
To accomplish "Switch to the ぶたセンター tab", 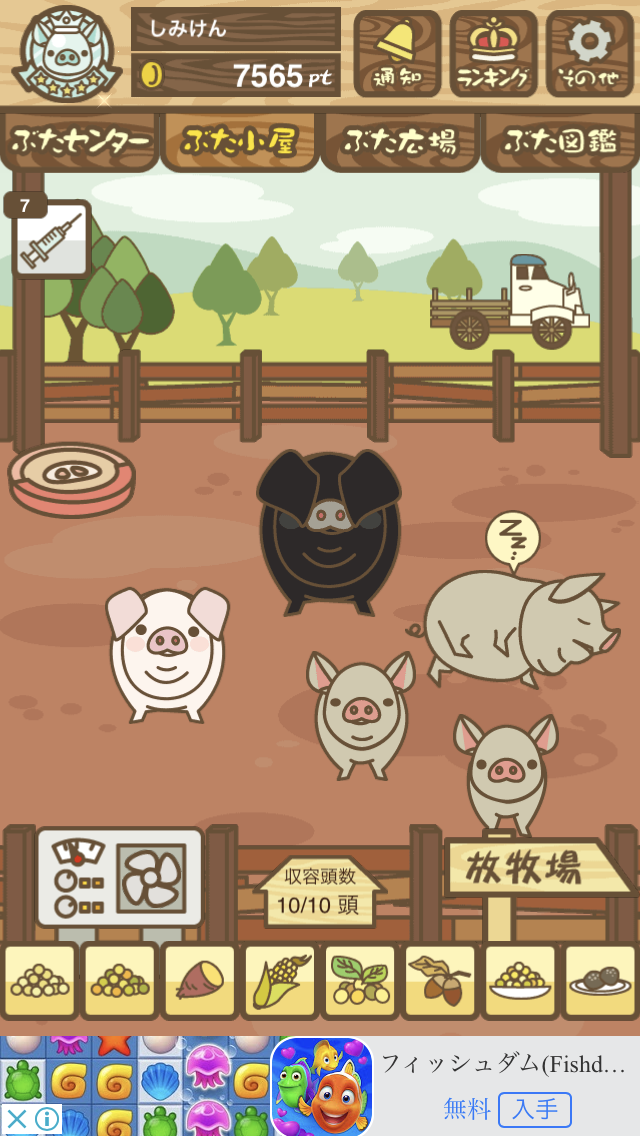I will click(80, 142).
